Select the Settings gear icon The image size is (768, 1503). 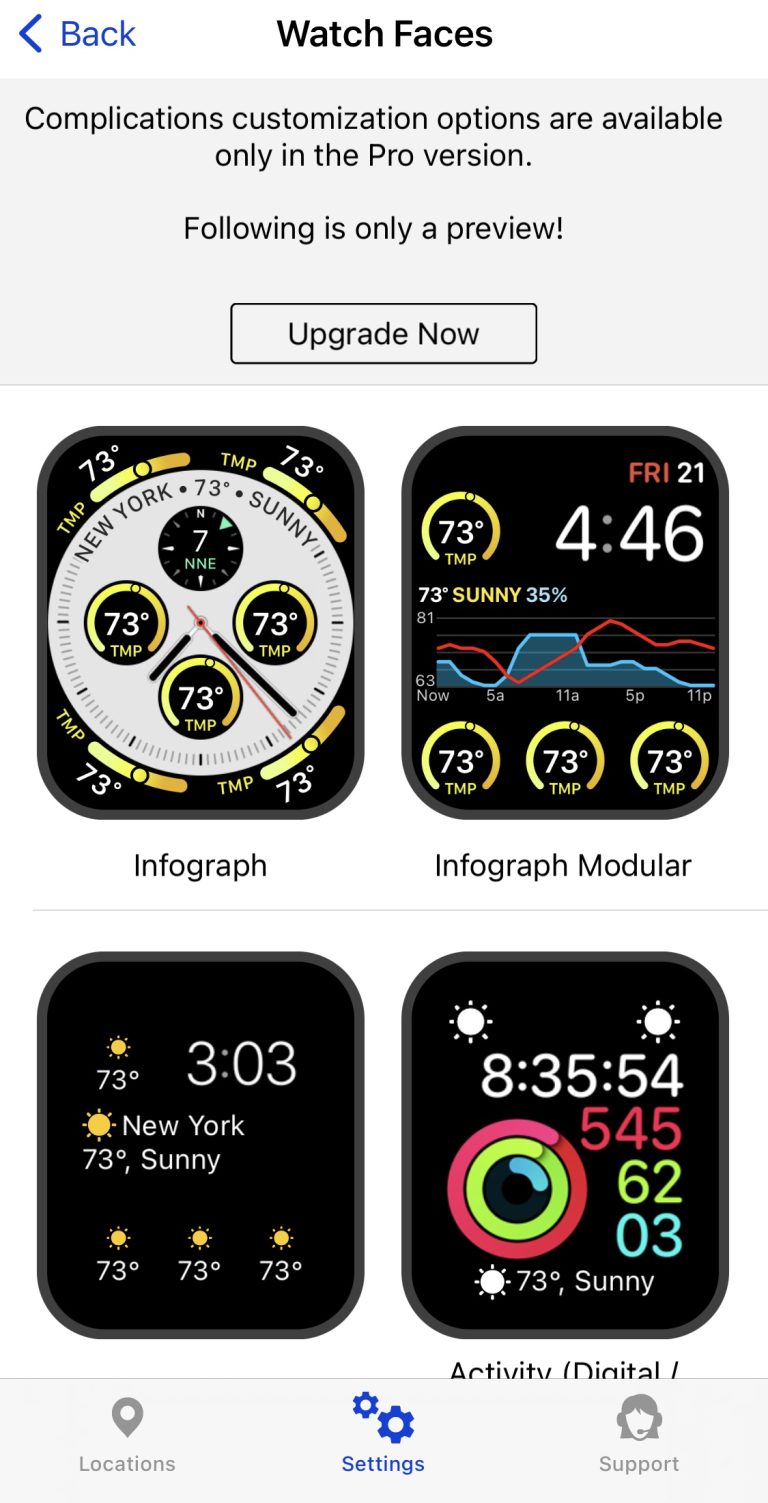[383, 1417]
